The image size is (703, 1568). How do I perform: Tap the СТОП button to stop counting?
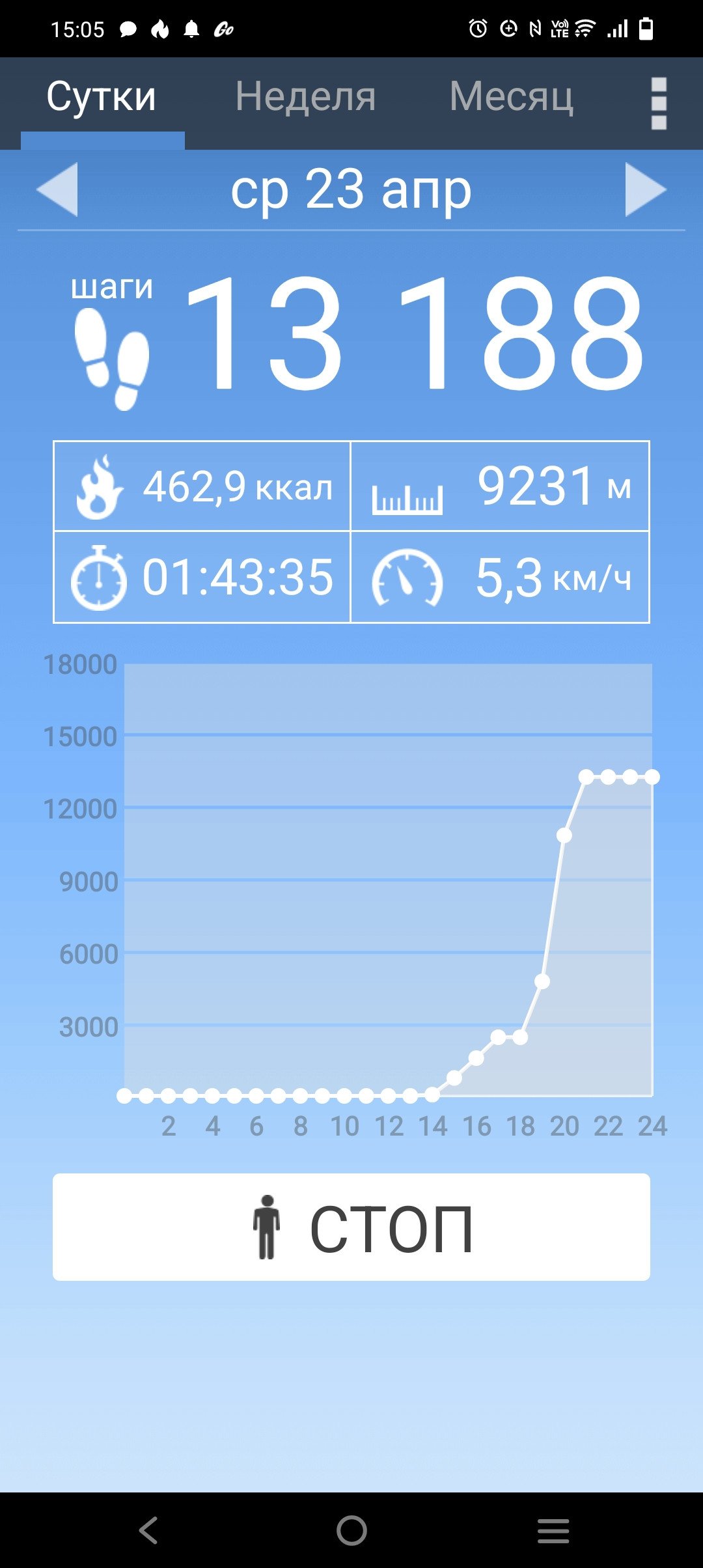[351, 1227]
